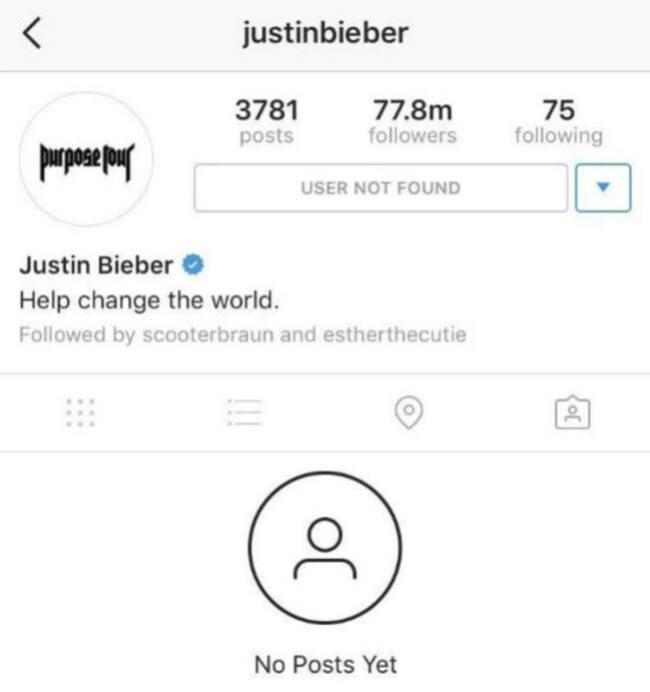Tap the purpose tour profile picture
Screen dimensions: 650x692
coord(86,159)
